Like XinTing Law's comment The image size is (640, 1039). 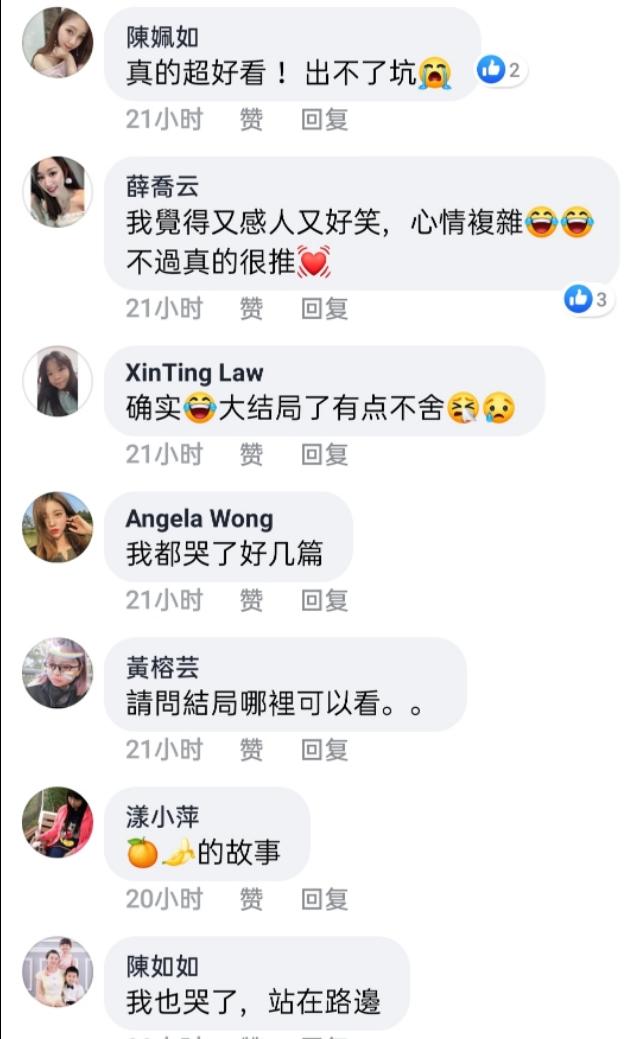(251, 455)
